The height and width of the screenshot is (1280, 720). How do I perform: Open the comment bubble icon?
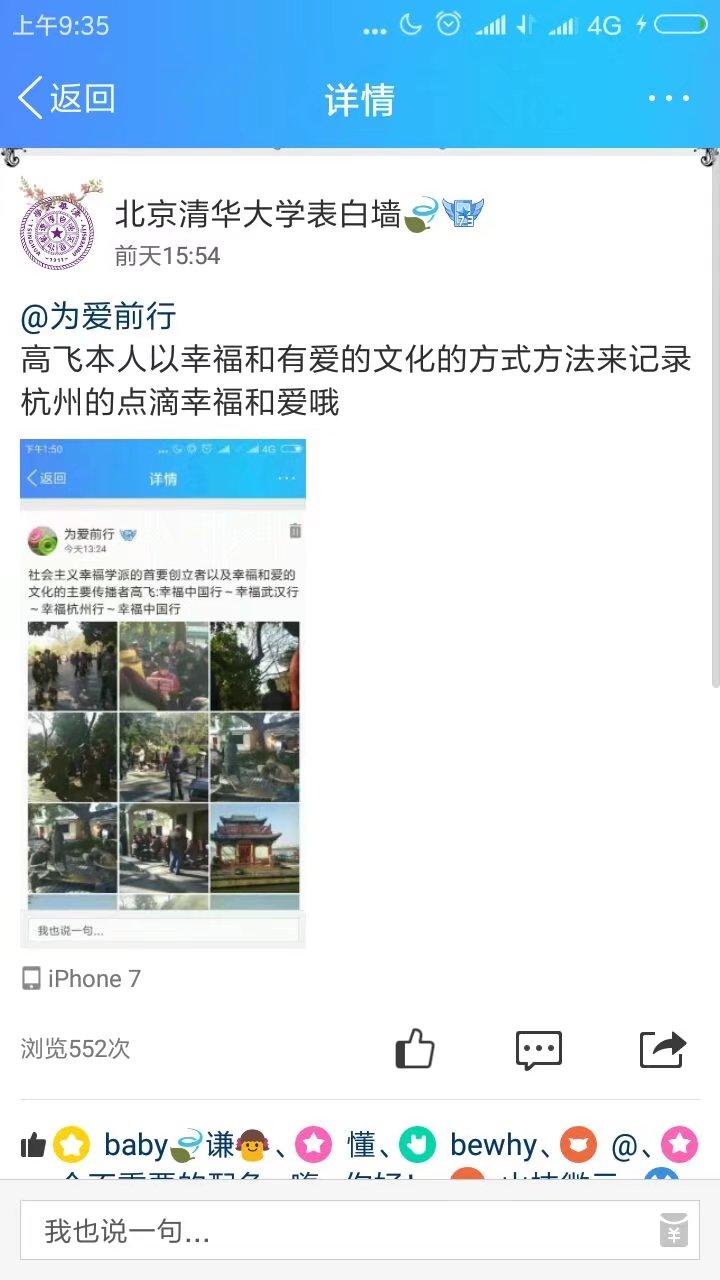point(539,1050)
